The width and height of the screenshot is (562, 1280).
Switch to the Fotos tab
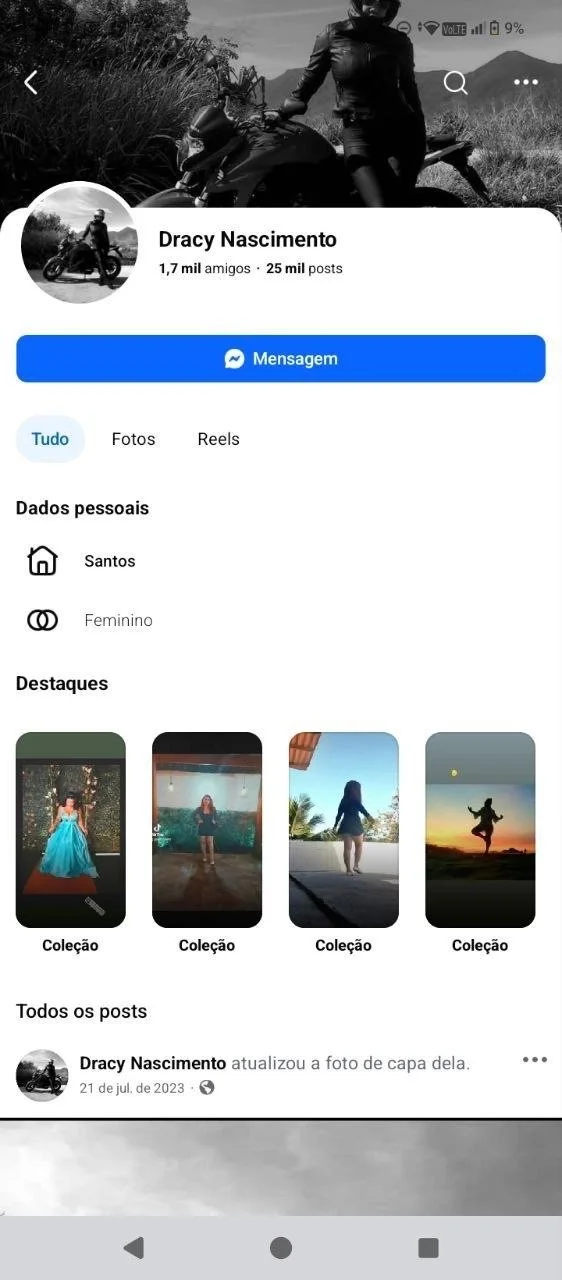coord(133,439)
